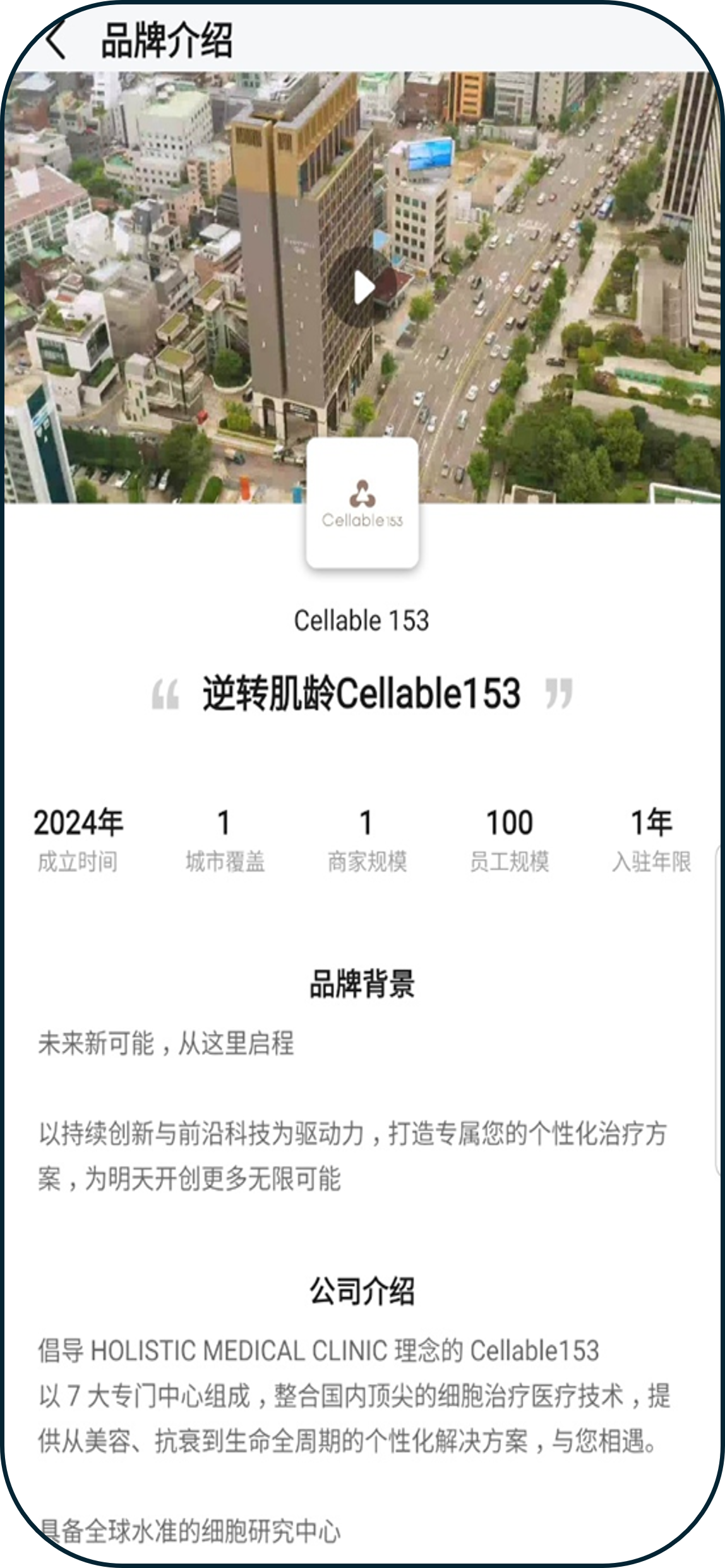Play the brand introduction video
Viewport: 725px width, 1568px height.
click(362, 288)
